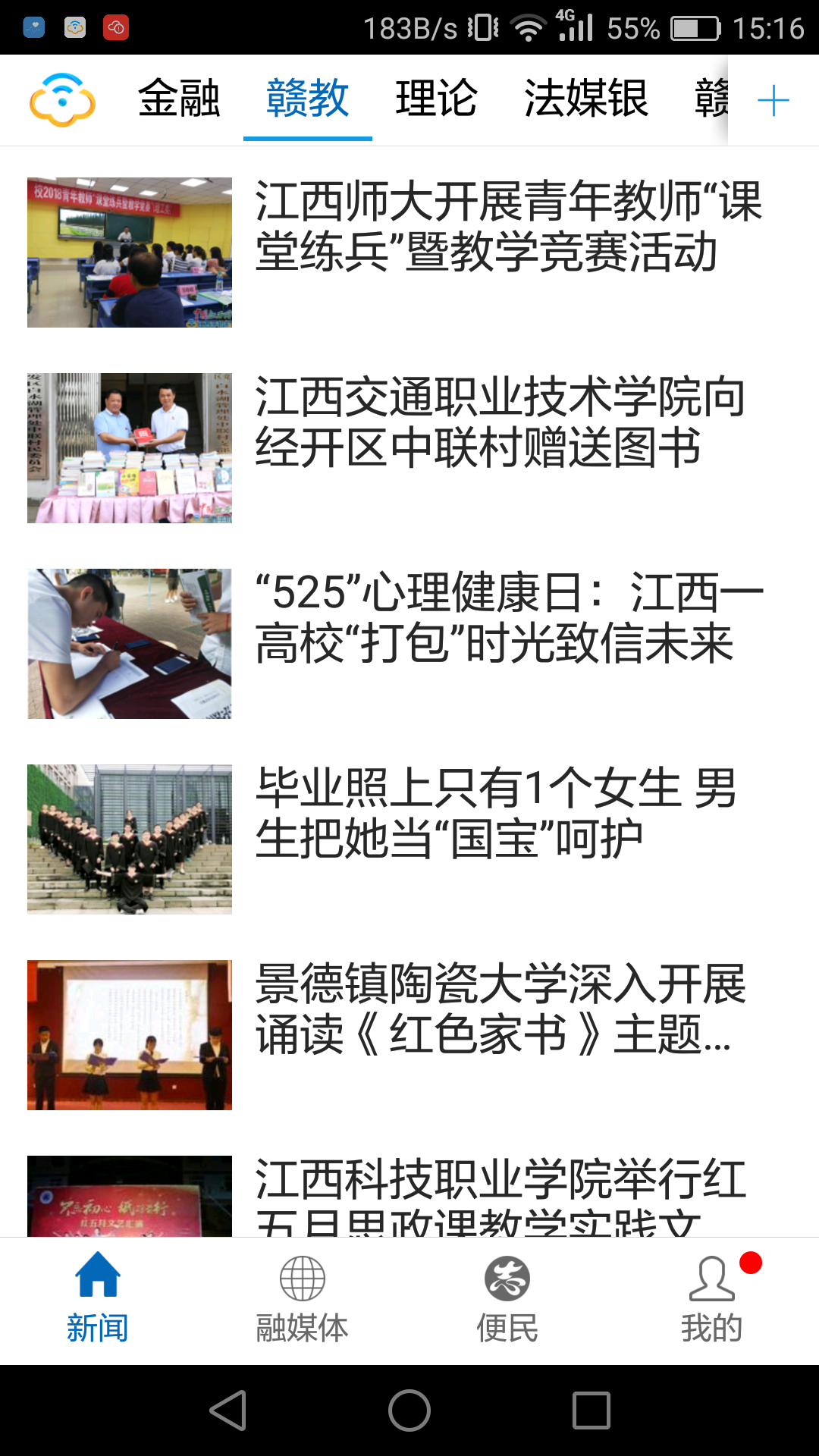Open 毕业照上只有1个女生 story
This screenshot has width=819, height=1456.
pyautogui.click(x=497, y=813)
